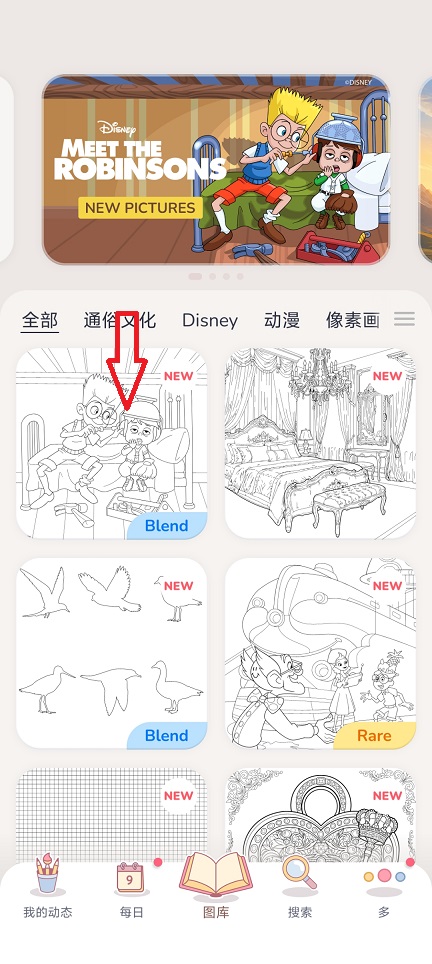Open the birds silhouettes Blend picture
This screenshot has height=964, width=432.
coord(111,653)
